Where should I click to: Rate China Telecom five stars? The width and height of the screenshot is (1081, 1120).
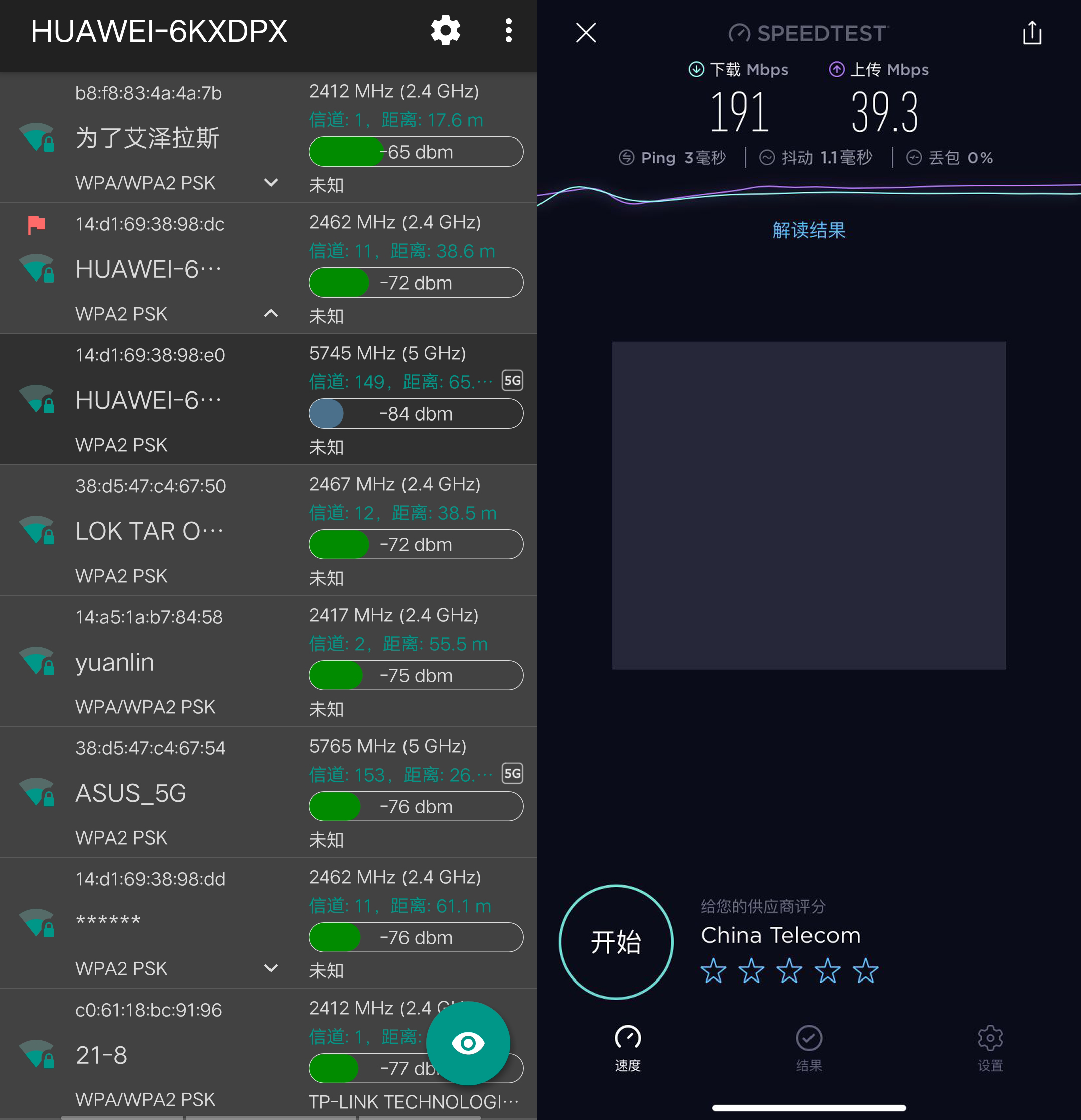[865, 971]
